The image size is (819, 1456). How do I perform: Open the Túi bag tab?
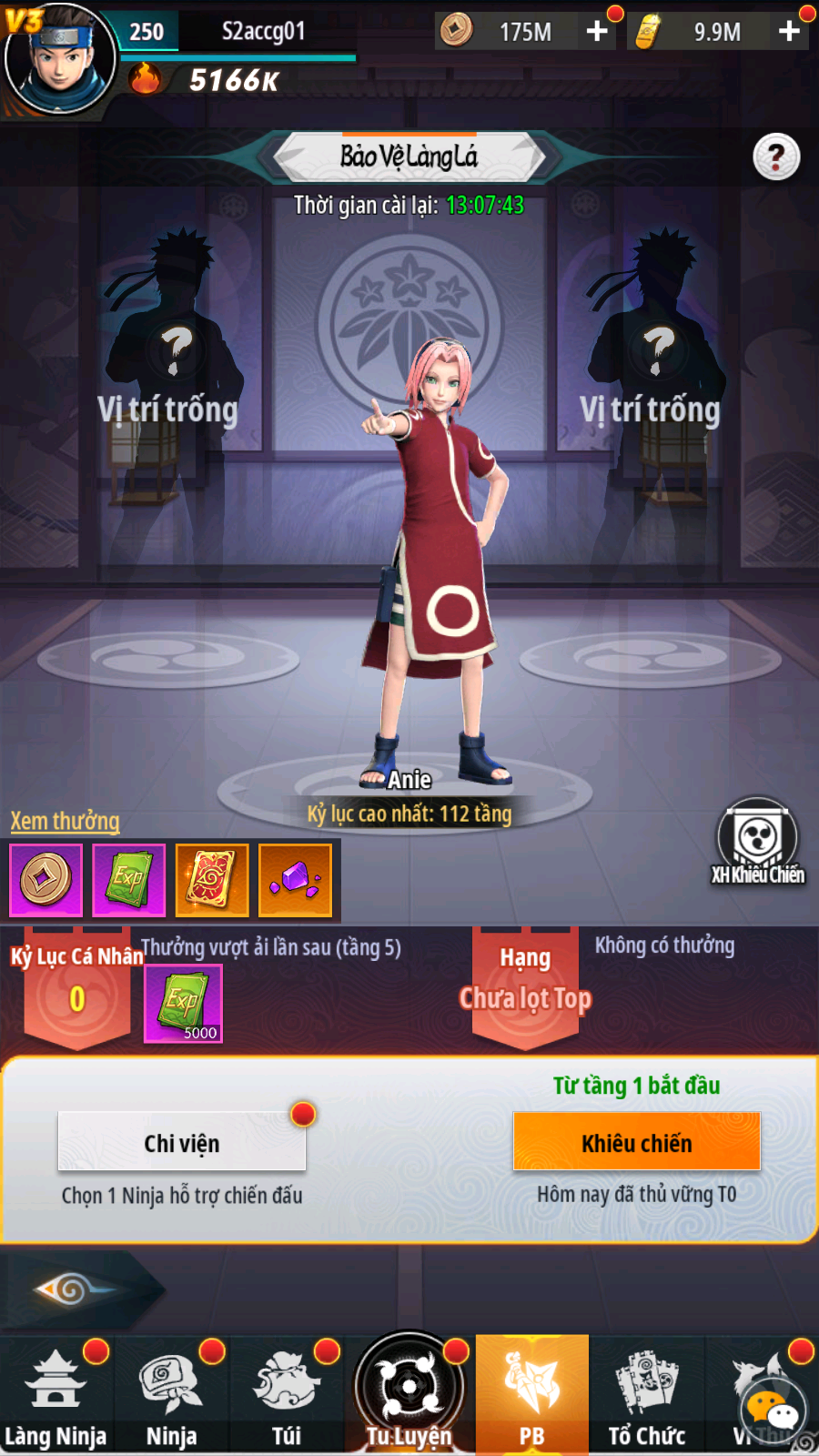(287, 1397)
